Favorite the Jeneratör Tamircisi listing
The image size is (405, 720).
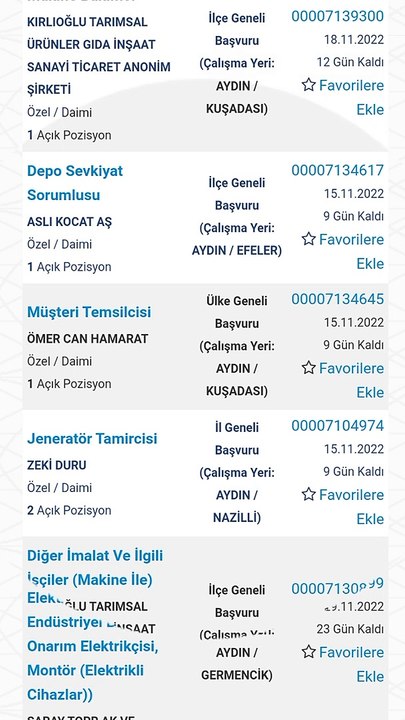tap(343, 506)
